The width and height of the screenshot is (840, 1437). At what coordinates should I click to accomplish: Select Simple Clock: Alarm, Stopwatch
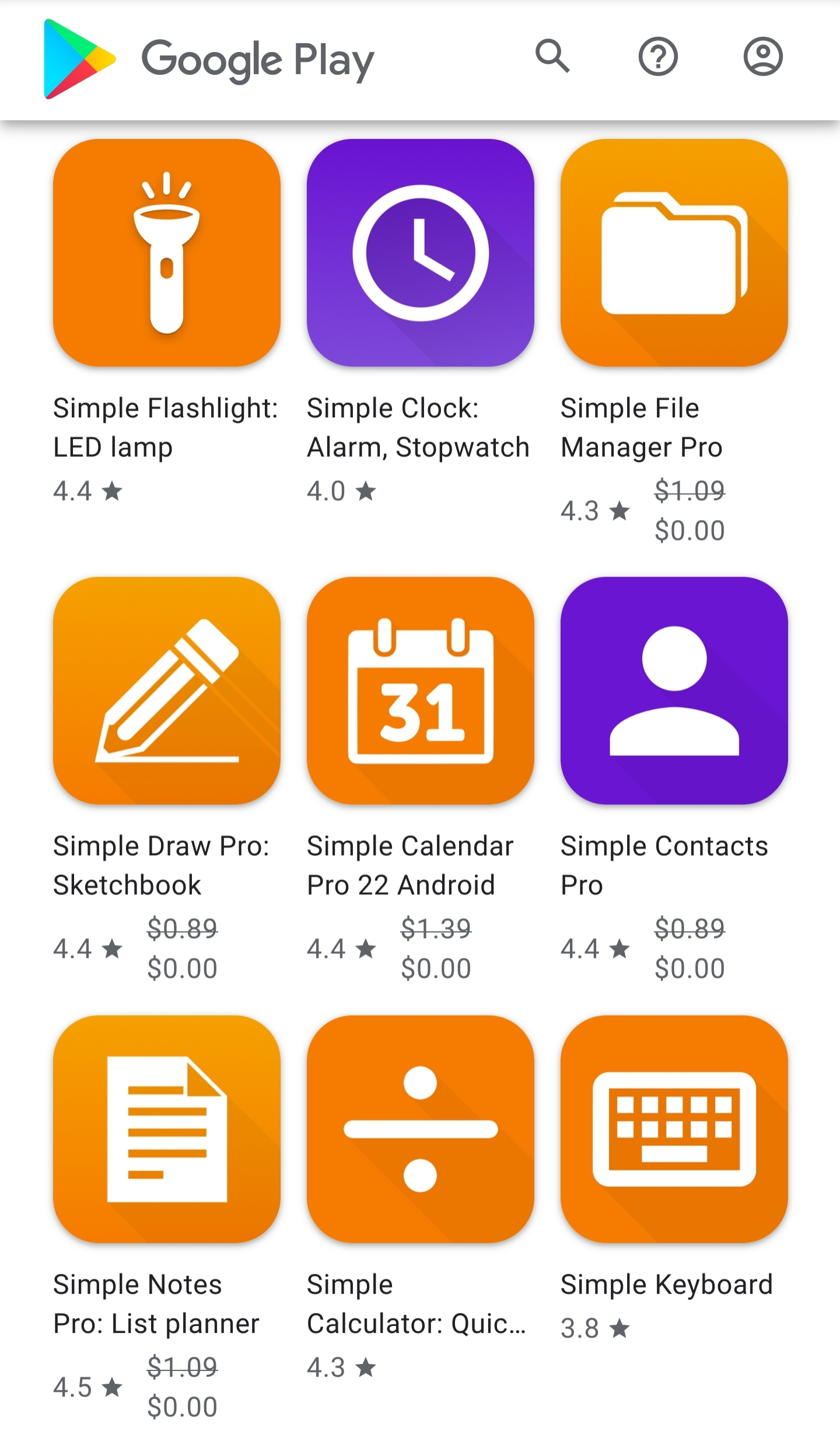point(420,253)
